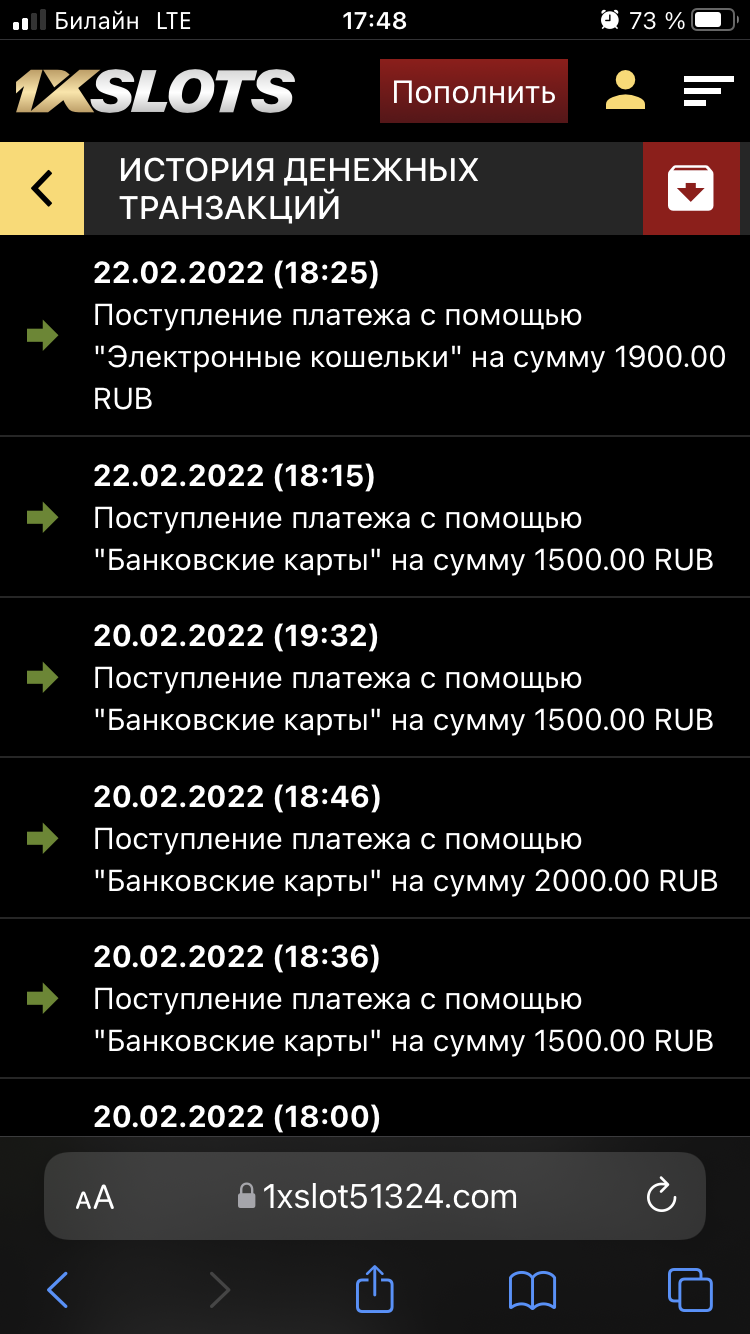Image resolution: width=750 pixels, height=1334 pixels.
Task: Tap the Пополнить deposit button
Action: pyautogui.click(x=473, y=92)
